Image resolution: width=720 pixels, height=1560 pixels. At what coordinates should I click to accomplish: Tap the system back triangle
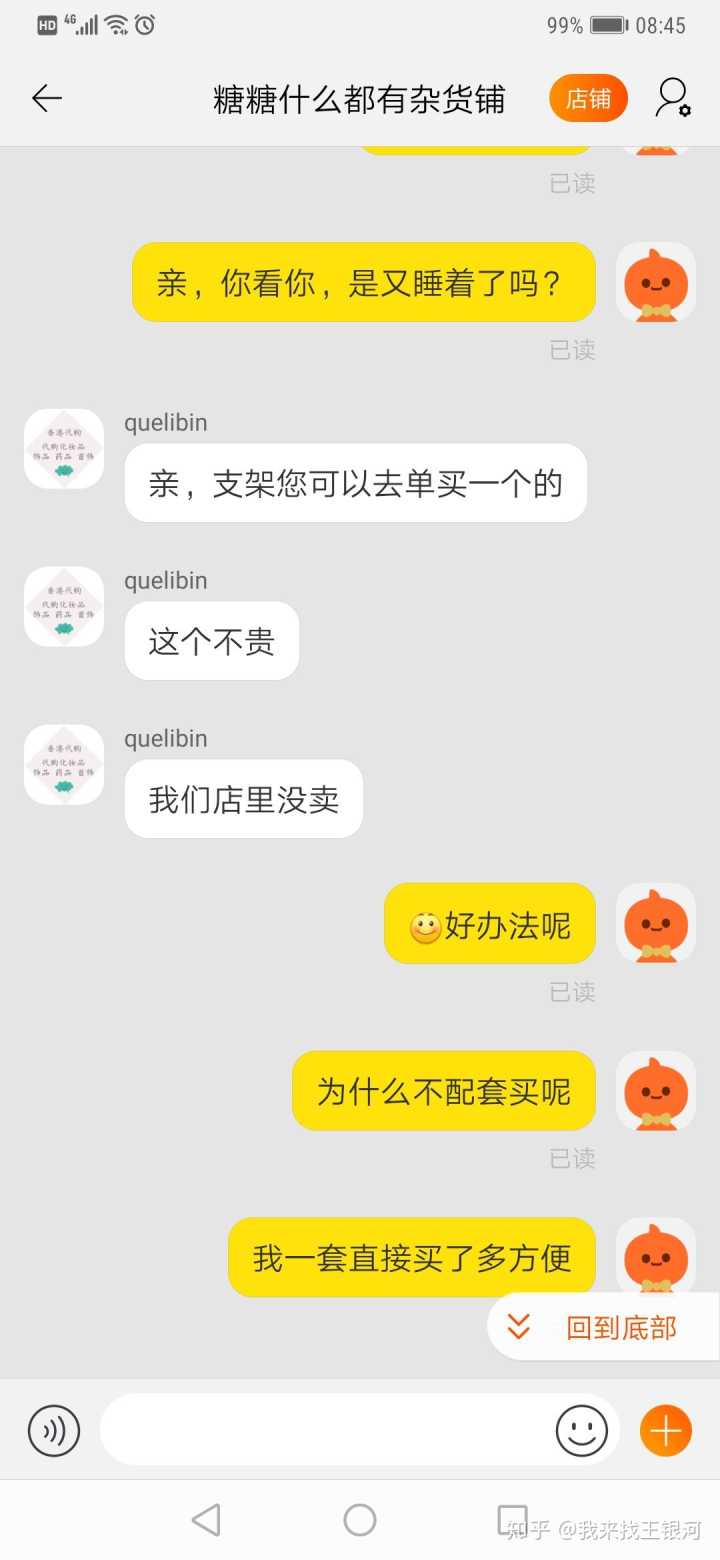[x=206, y=1520]
